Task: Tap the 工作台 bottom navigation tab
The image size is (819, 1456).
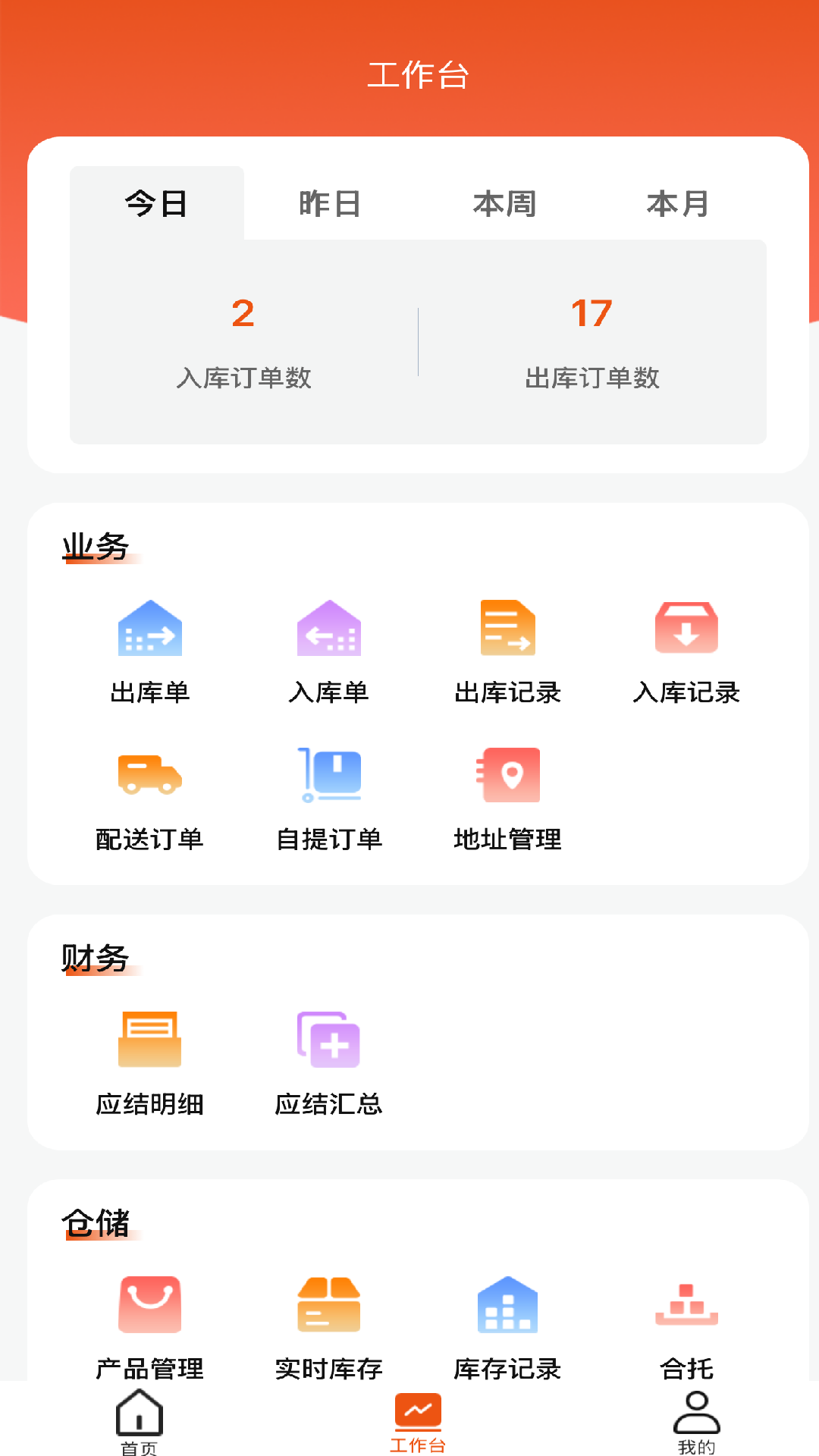Action: (418, 1421)
